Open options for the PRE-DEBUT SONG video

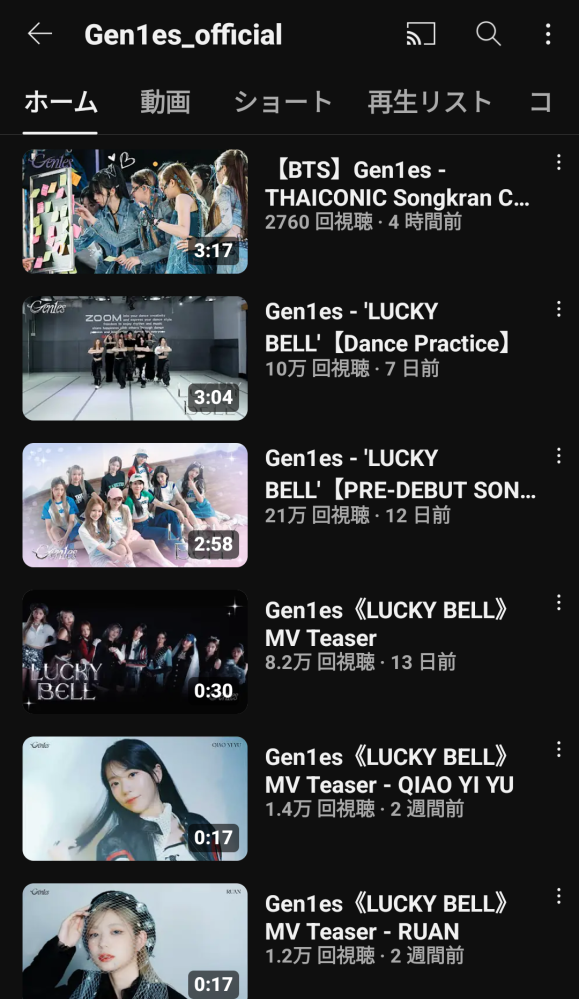(x=559, y=456)
